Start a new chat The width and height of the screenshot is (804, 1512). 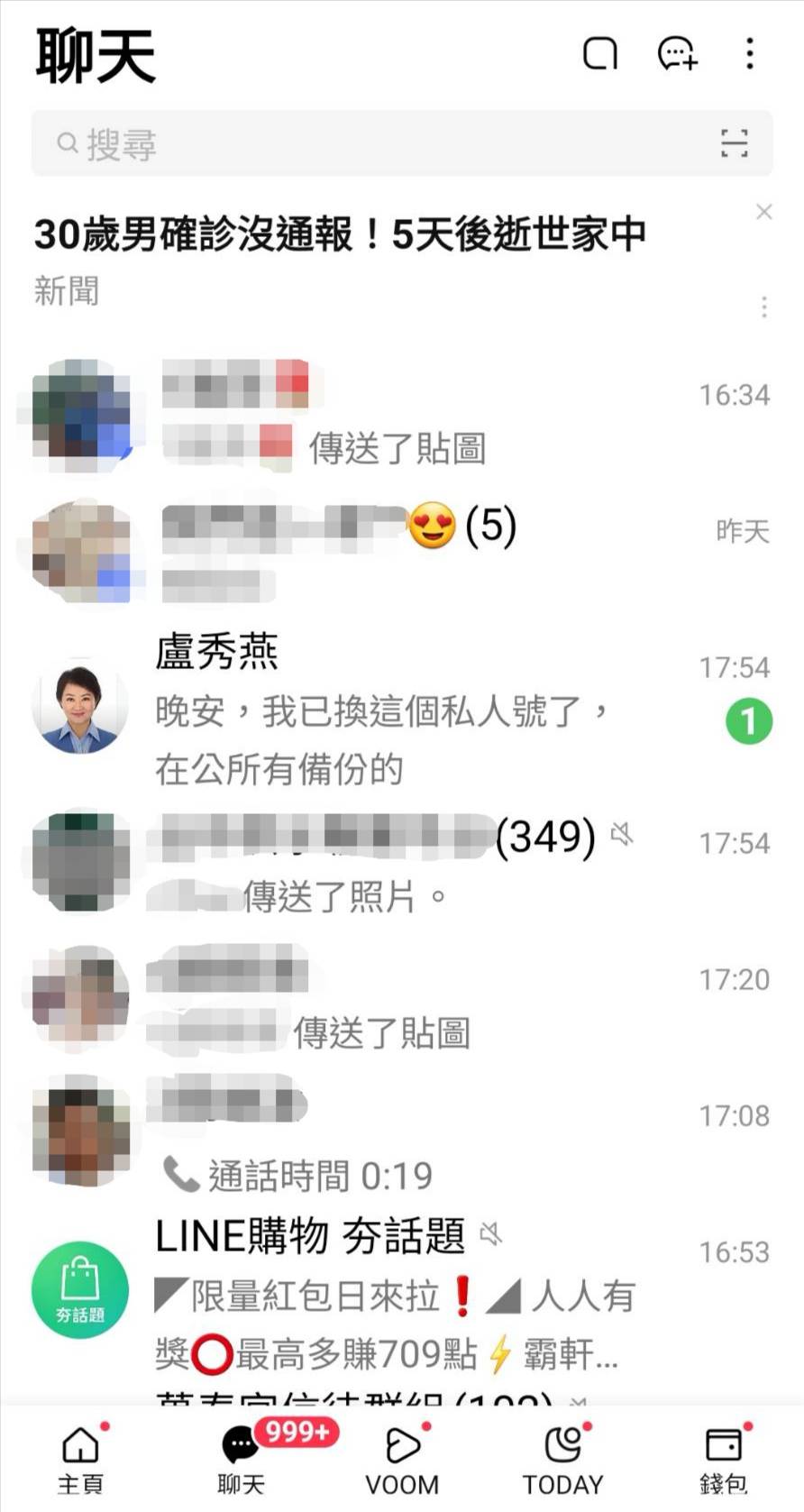click(677, 54)
